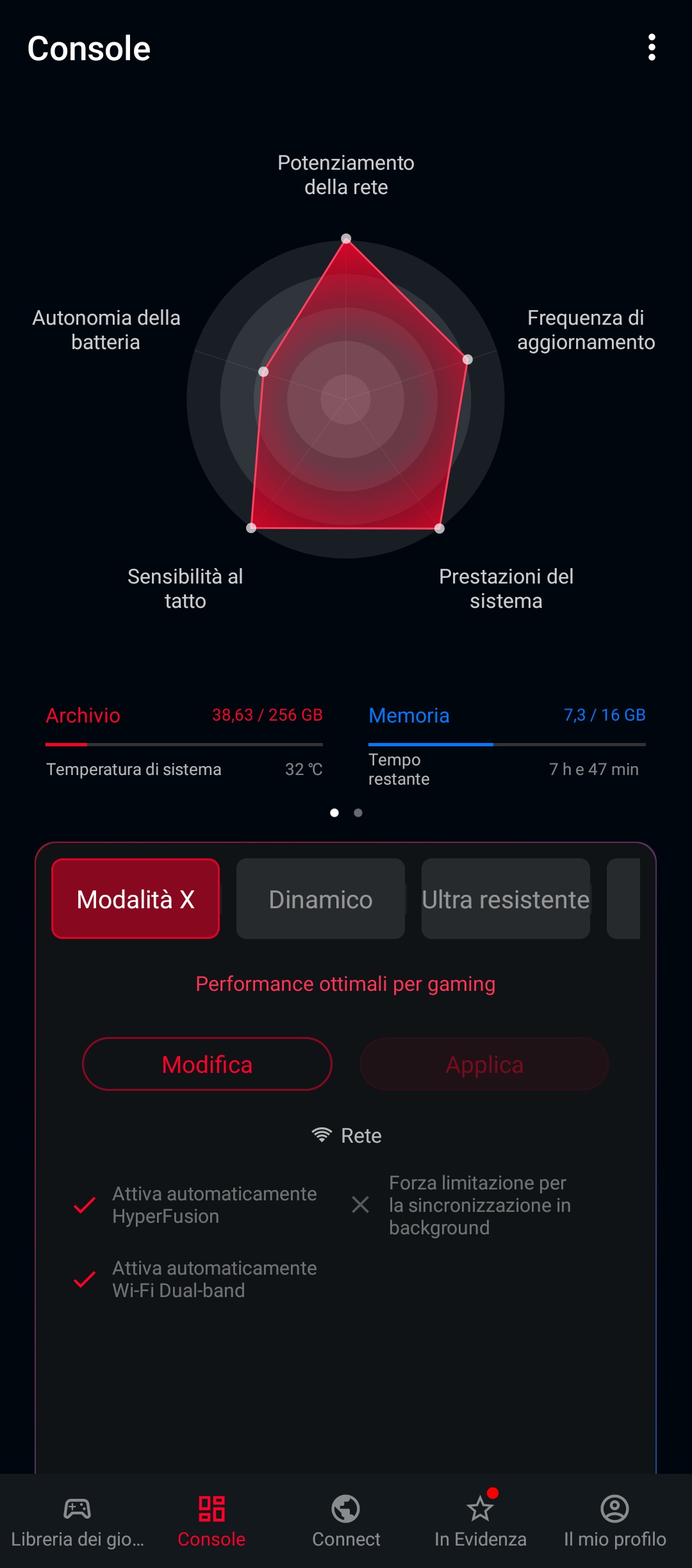
Task: Open the In Evidenza tab
Action: point(481,1521)
